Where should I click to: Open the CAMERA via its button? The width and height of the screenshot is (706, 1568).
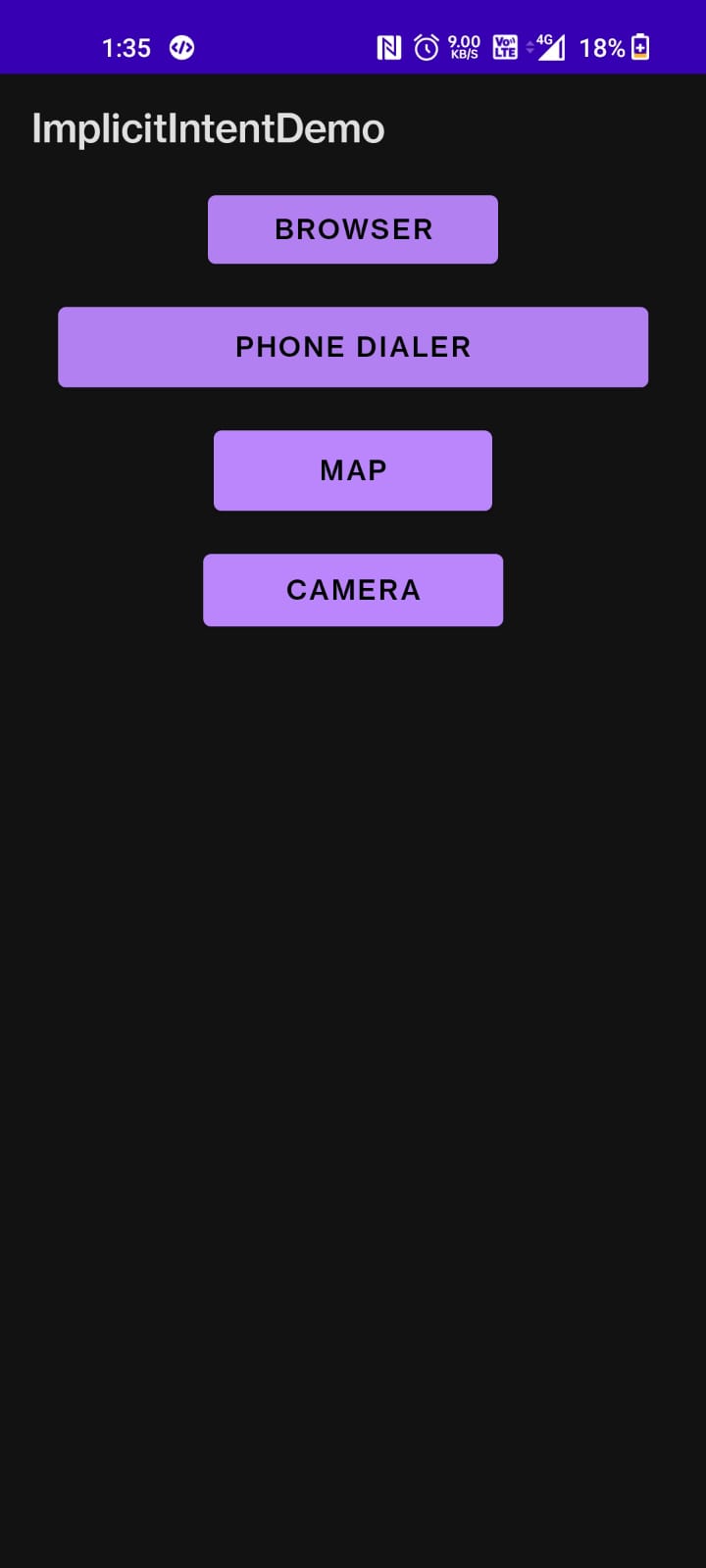tap(353, 589)
